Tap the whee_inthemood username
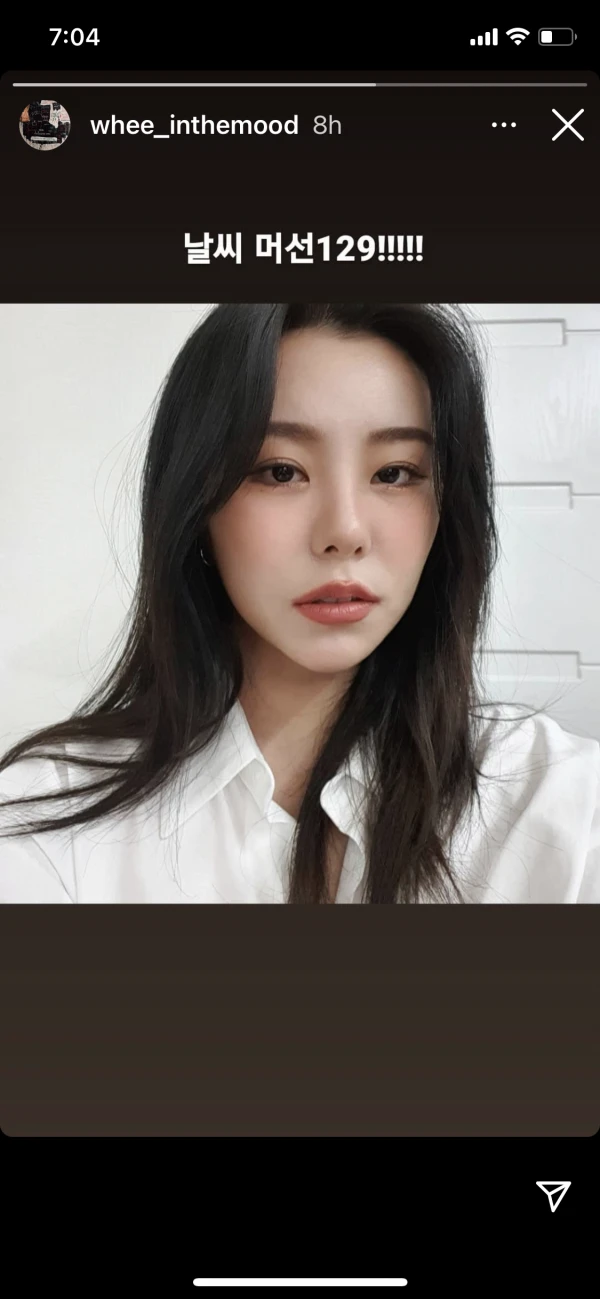The width and height of the screenshot is (600, 1299). point(194,125)
